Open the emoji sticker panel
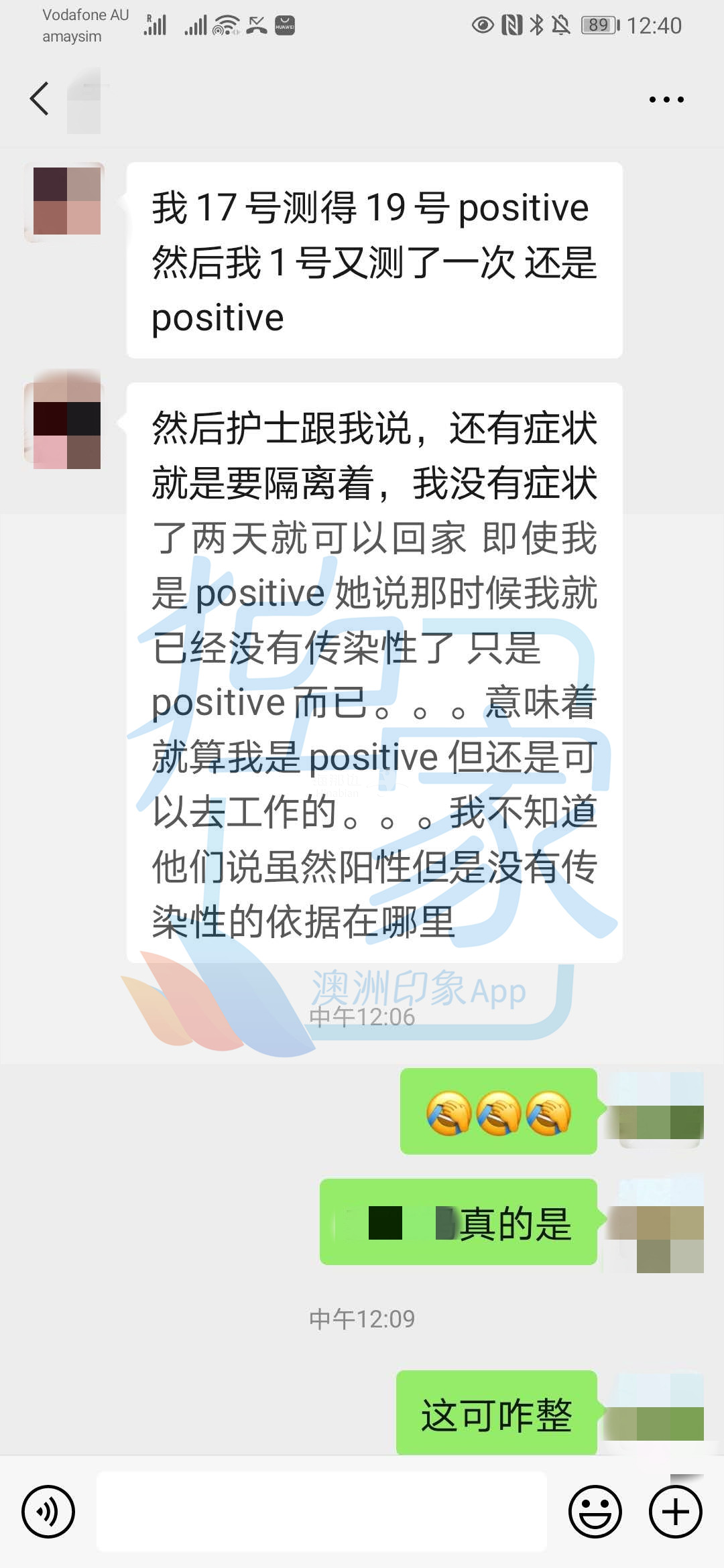 595,1512
